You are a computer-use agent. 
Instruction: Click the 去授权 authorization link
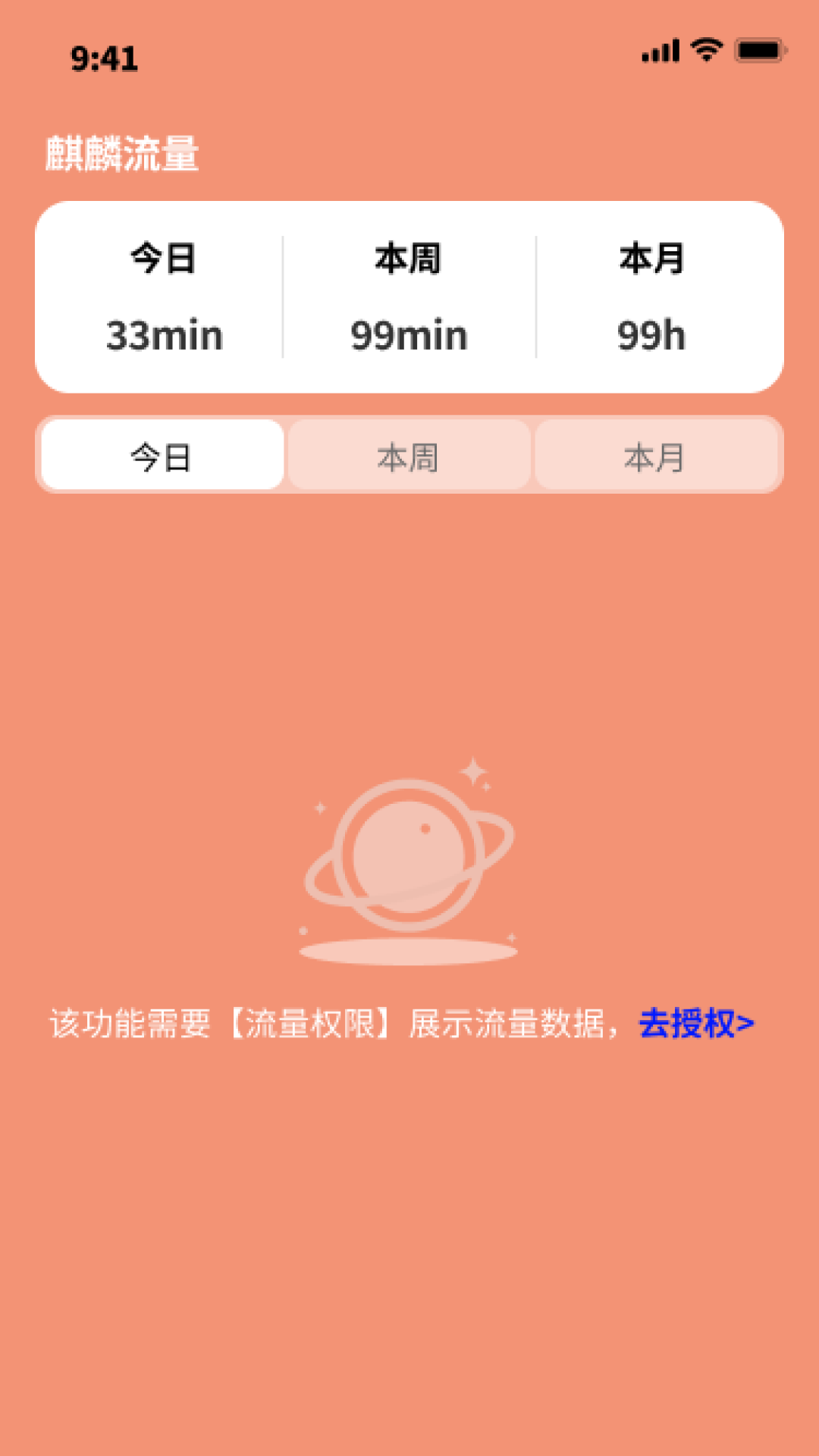click(x=694, y=1023)
